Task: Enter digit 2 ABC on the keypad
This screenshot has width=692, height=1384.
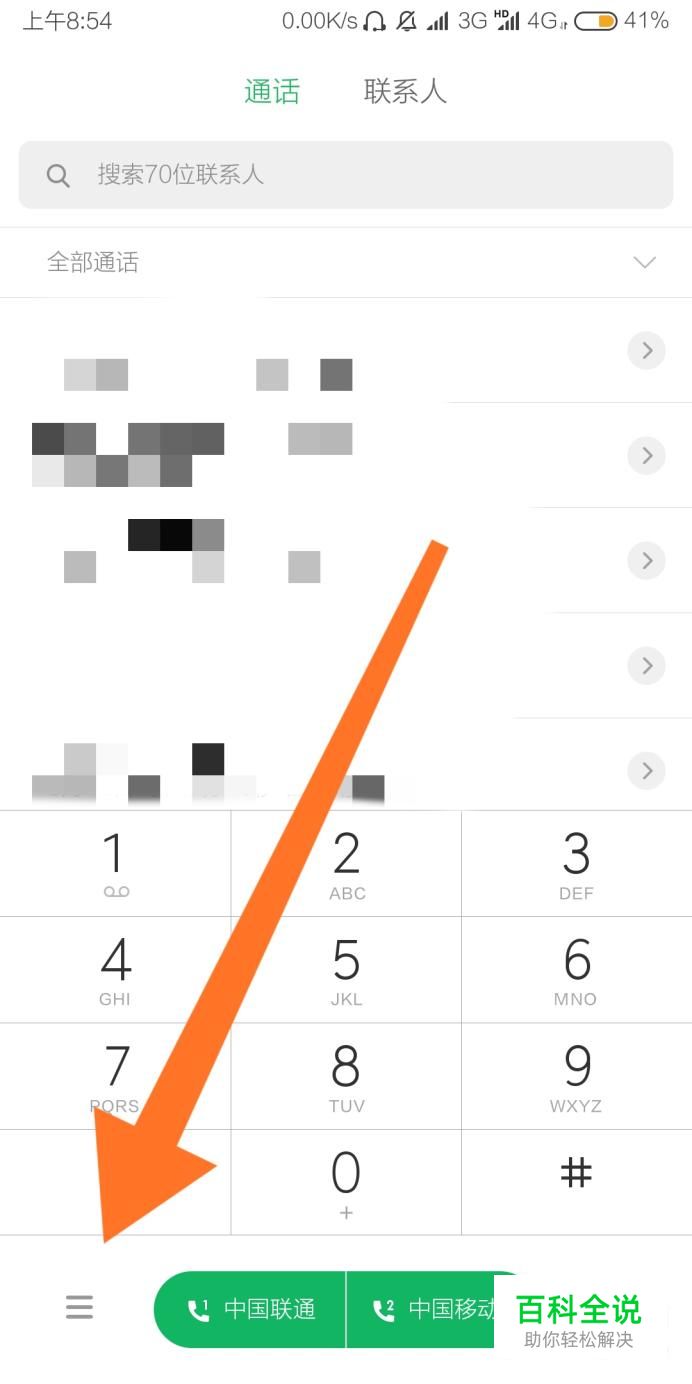Action: tap(346, 864)
